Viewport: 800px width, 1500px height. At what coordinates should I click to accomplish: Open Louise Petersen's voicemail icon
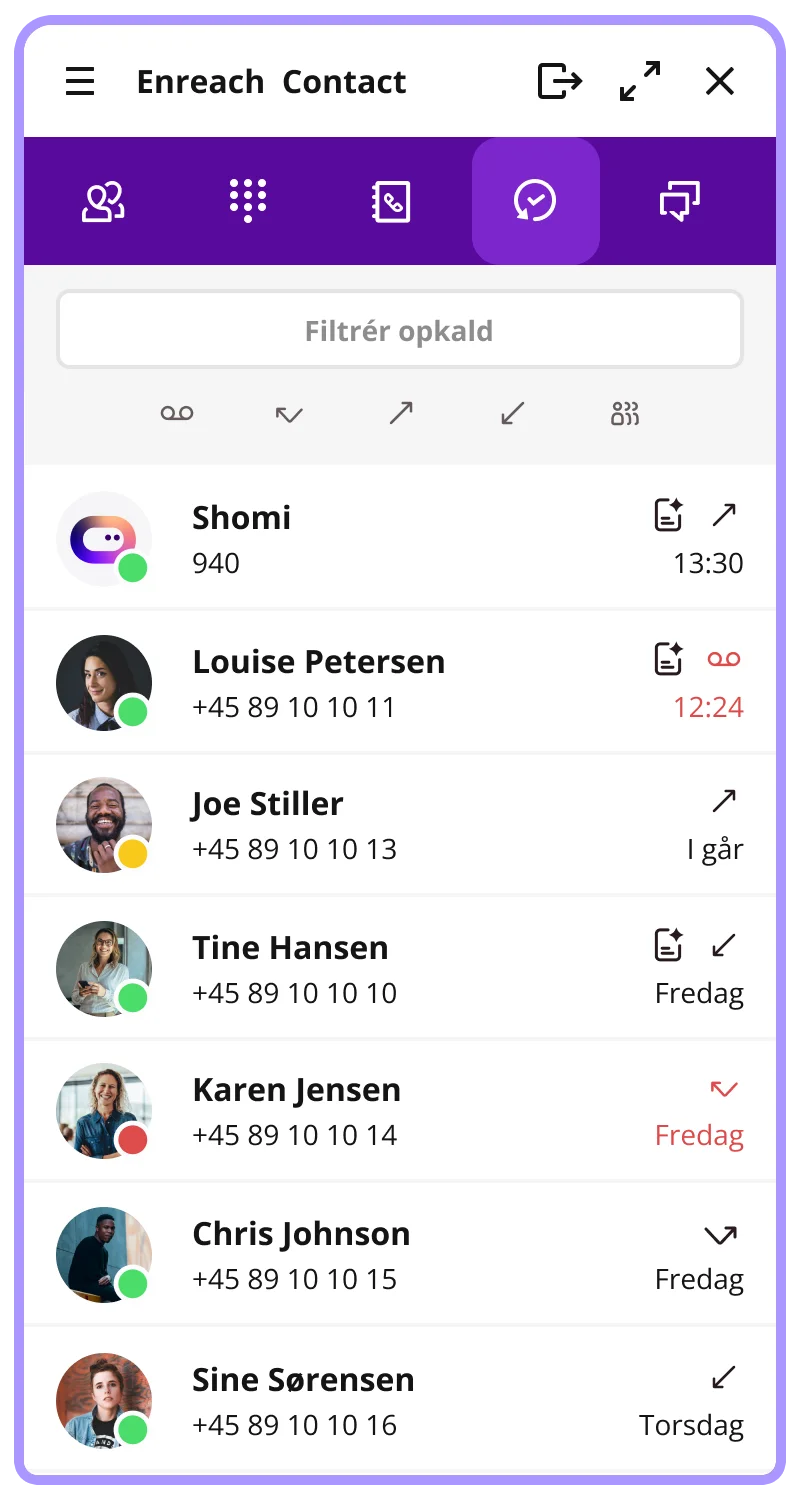724,659
